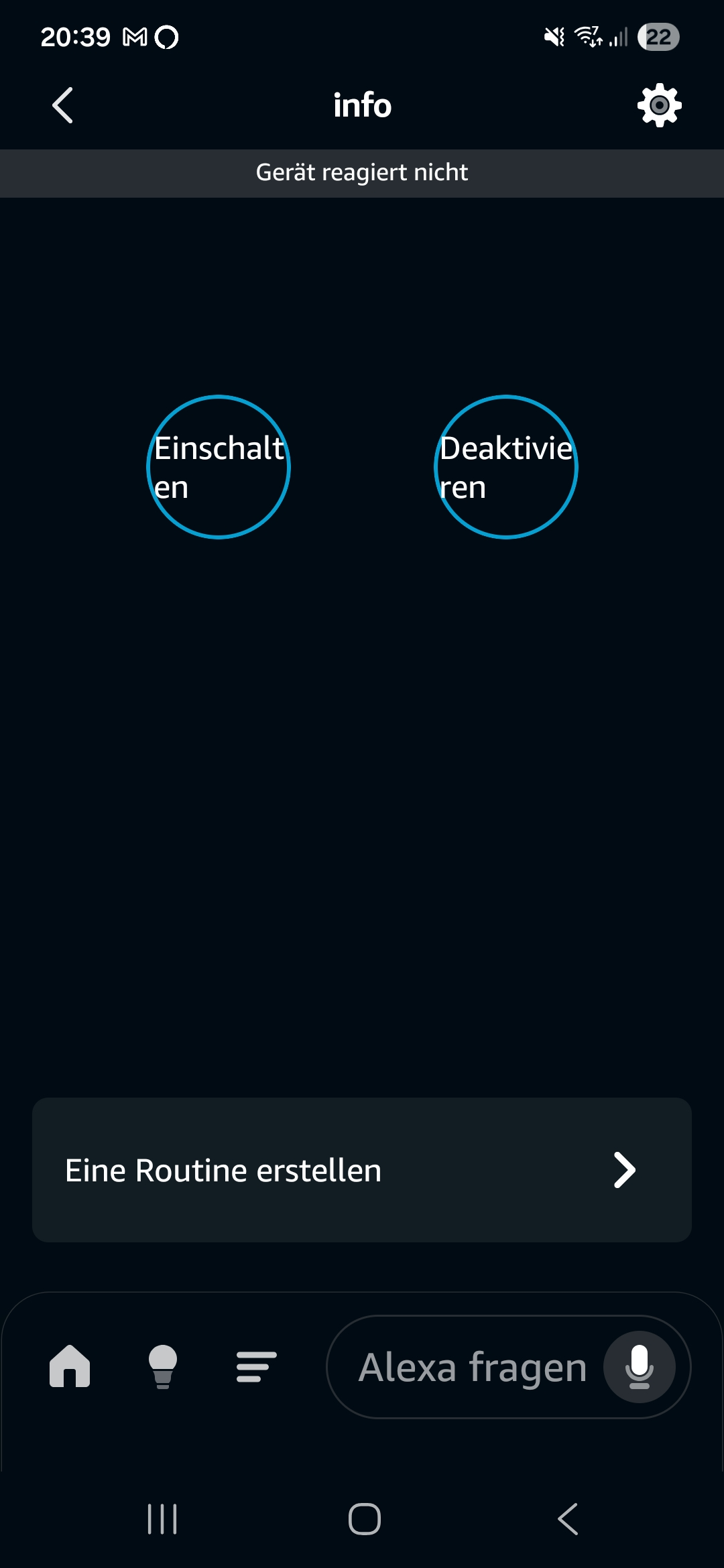Tap the Deaktivieren button

506,467
